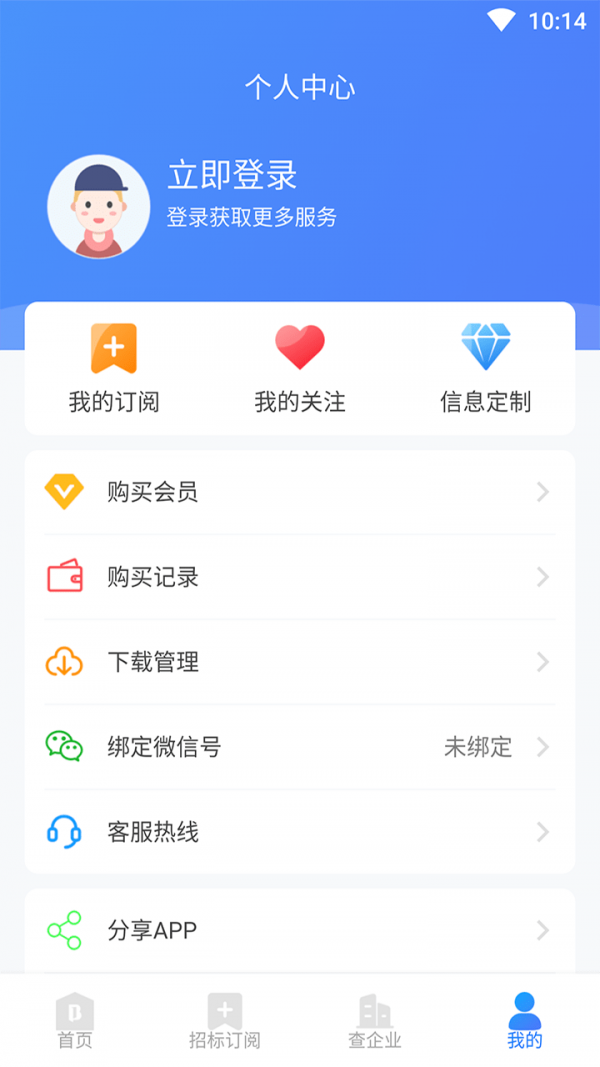This screenshot has width=600, height=1067.
Task: Open the 客服热线 support hotline row
Action: 300,832
